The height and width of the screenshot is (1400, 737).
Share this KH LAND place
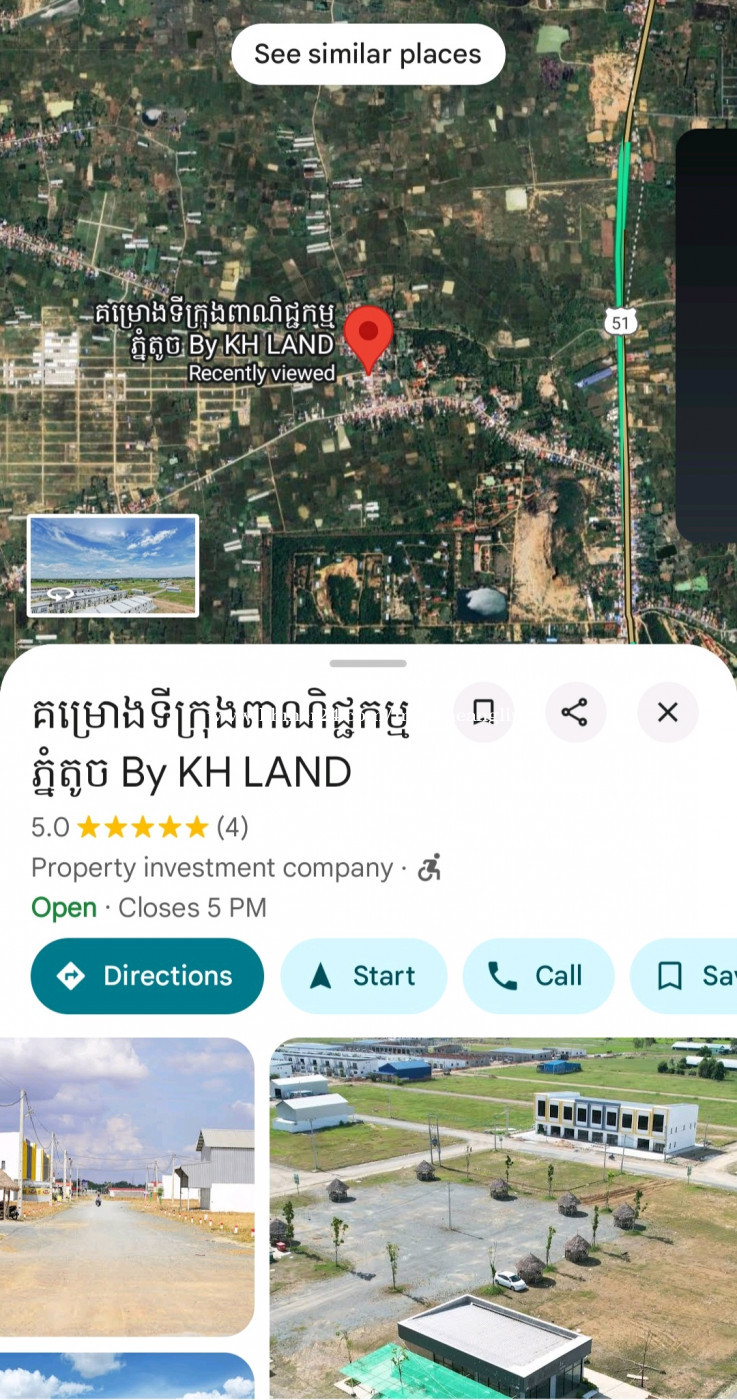(x=575, y=712)
